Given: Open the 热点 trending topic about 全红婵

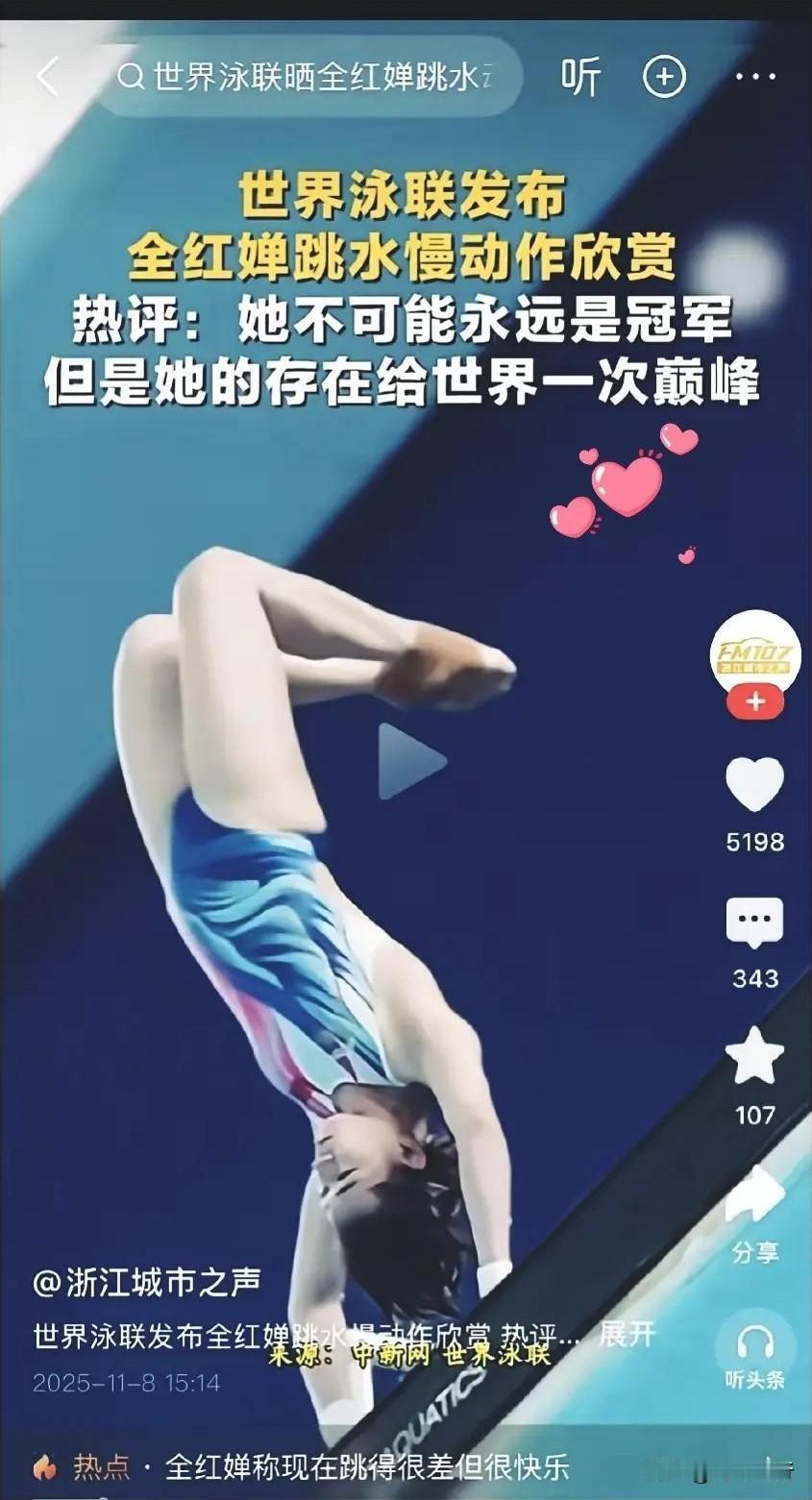Looking at the screenshot, I should pyautogui.click(x=302, y=1467).
